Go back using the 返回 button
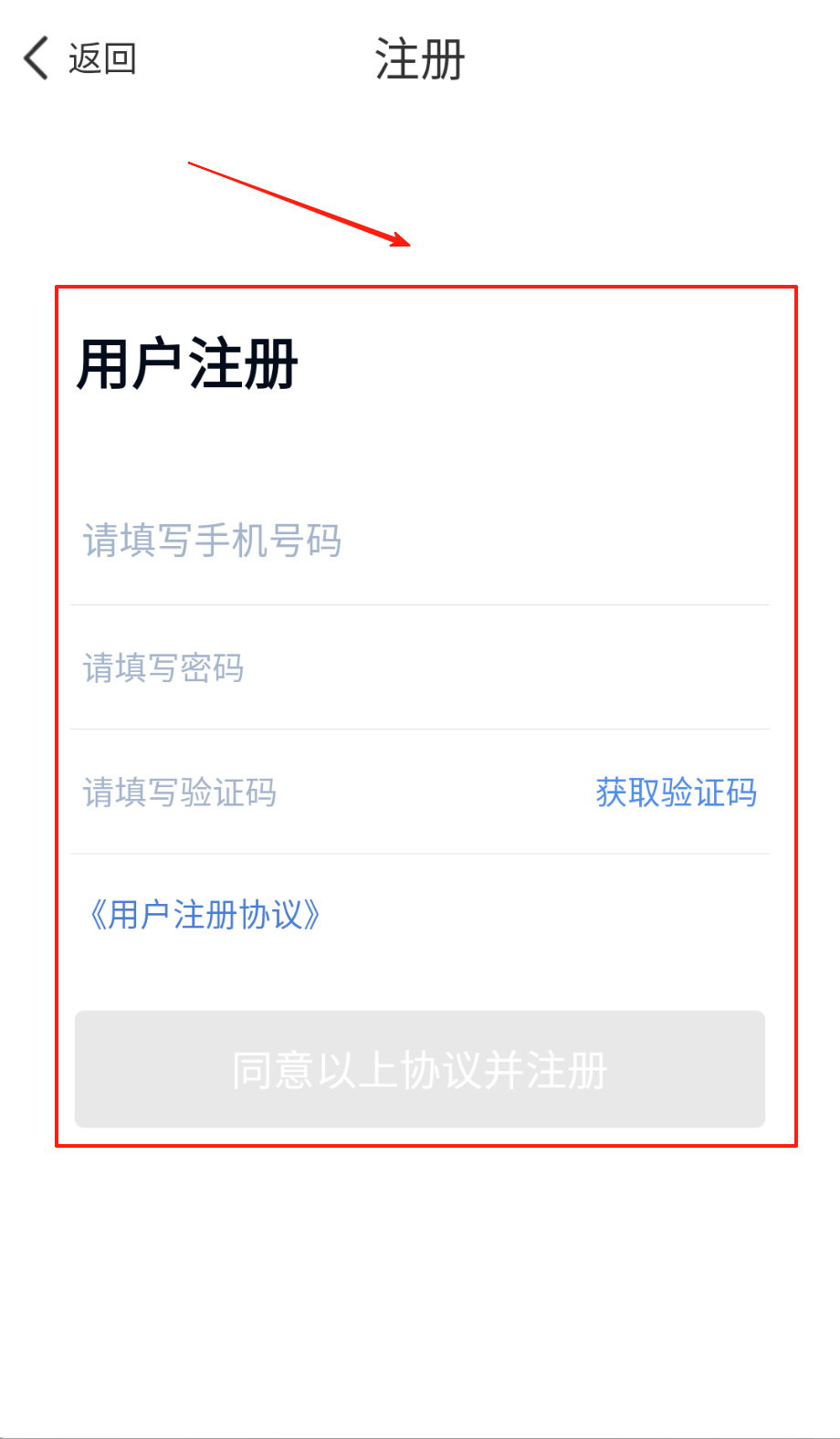The height and width of the screenshot is (1439, 840). 80,59
